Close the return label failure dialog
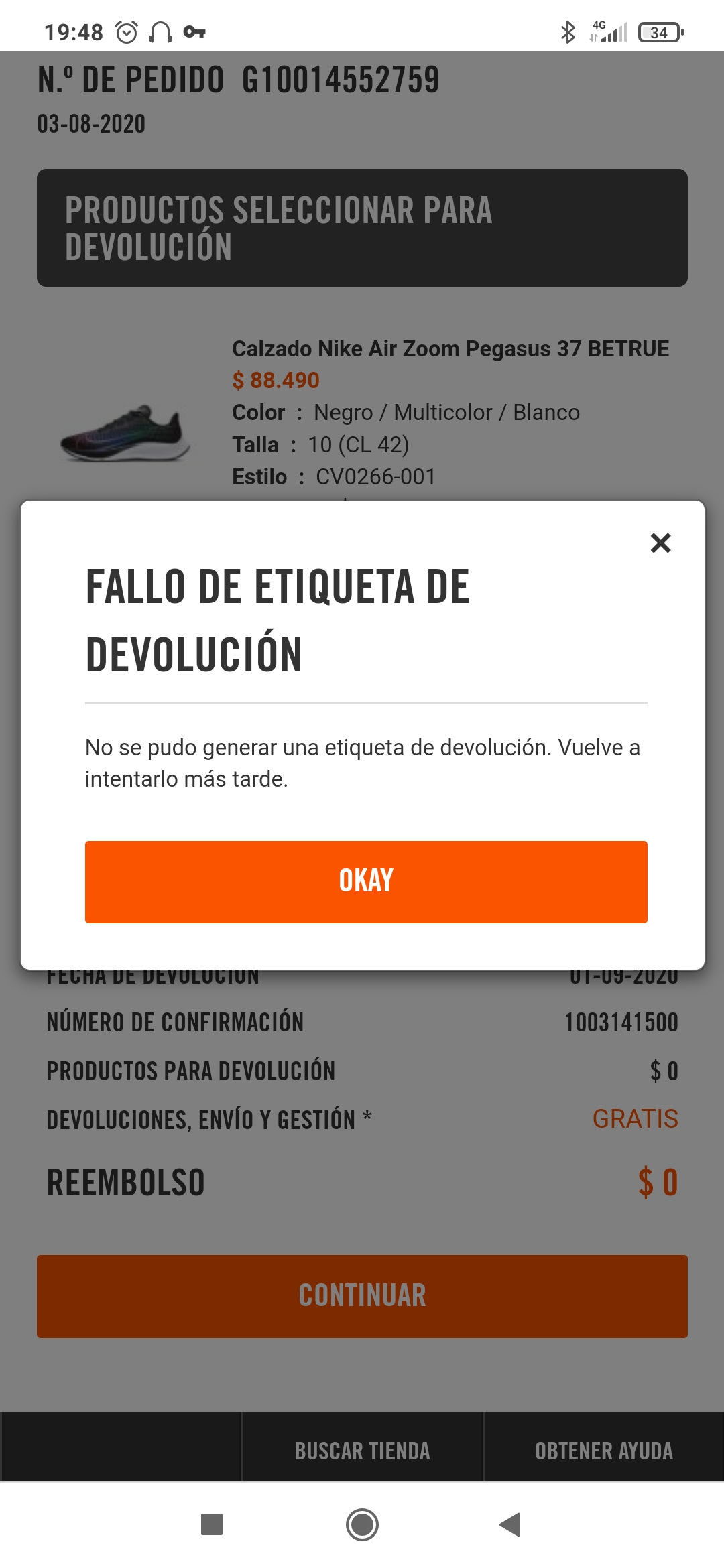Screen dimensions: 724x1568 pyautogui.click(x=660, y=543)
